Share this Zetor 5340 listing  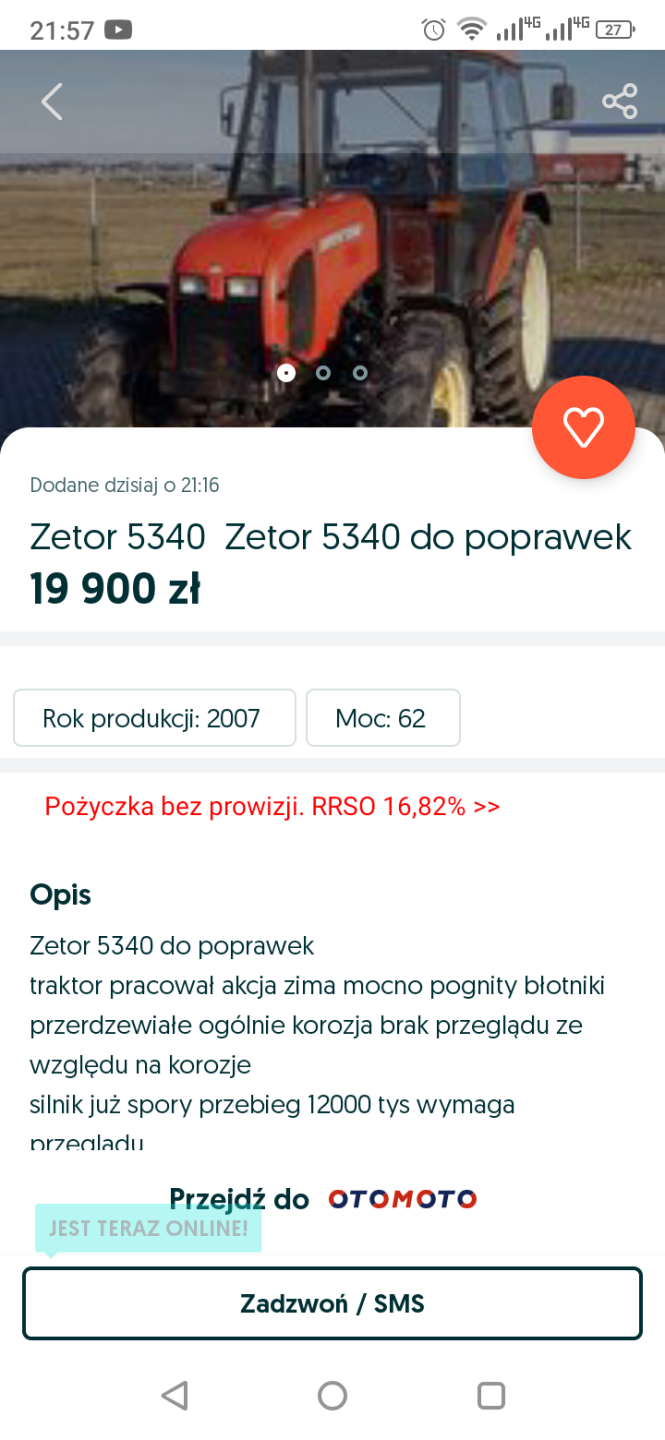[x=619, y=102]
